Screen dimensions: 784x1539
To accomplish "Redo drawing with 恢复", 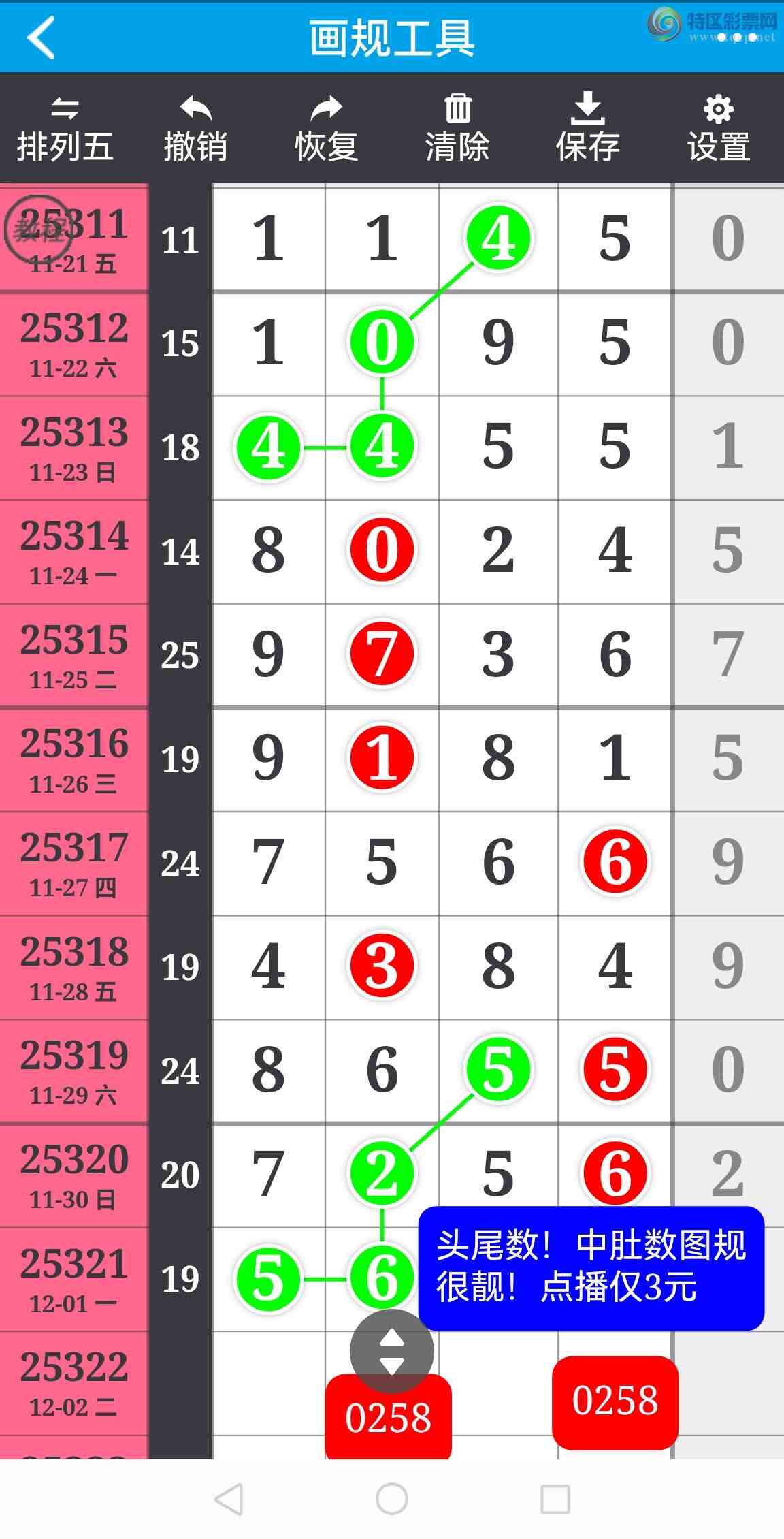I will [x=326, y=129].
